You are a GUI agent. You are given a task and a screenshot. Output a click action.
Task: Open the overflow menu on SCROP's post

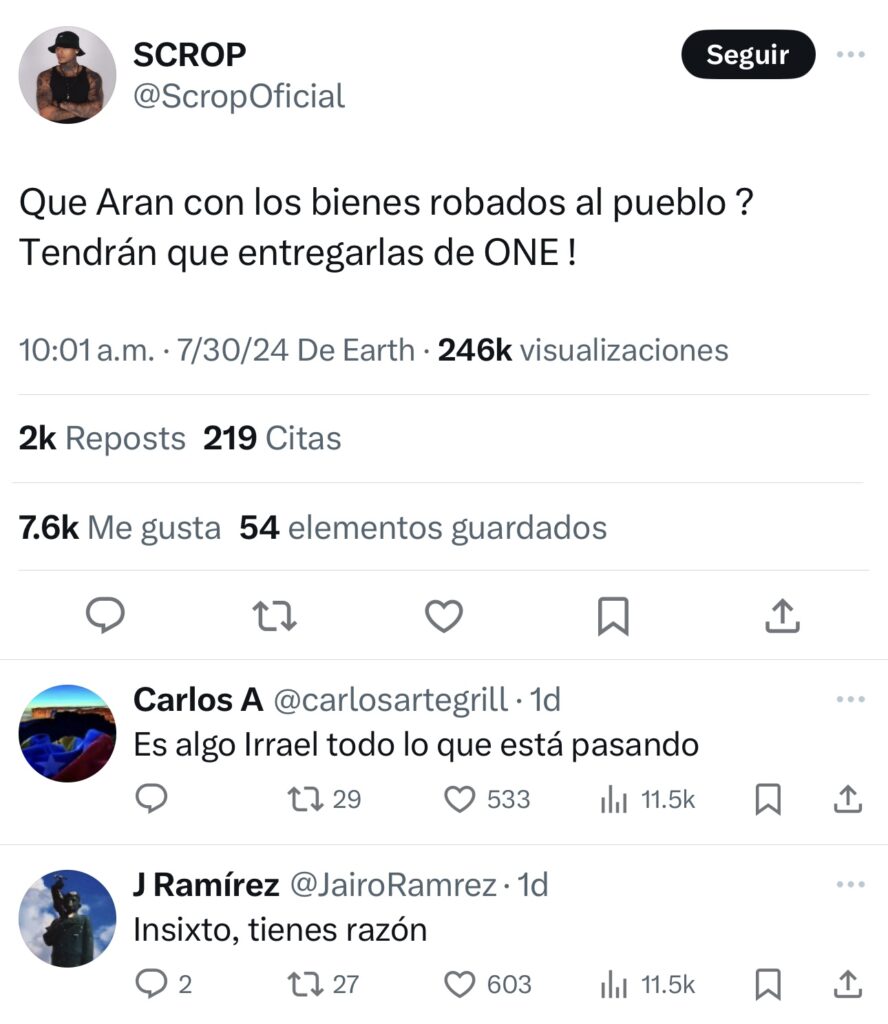click(x=850, y=55)
